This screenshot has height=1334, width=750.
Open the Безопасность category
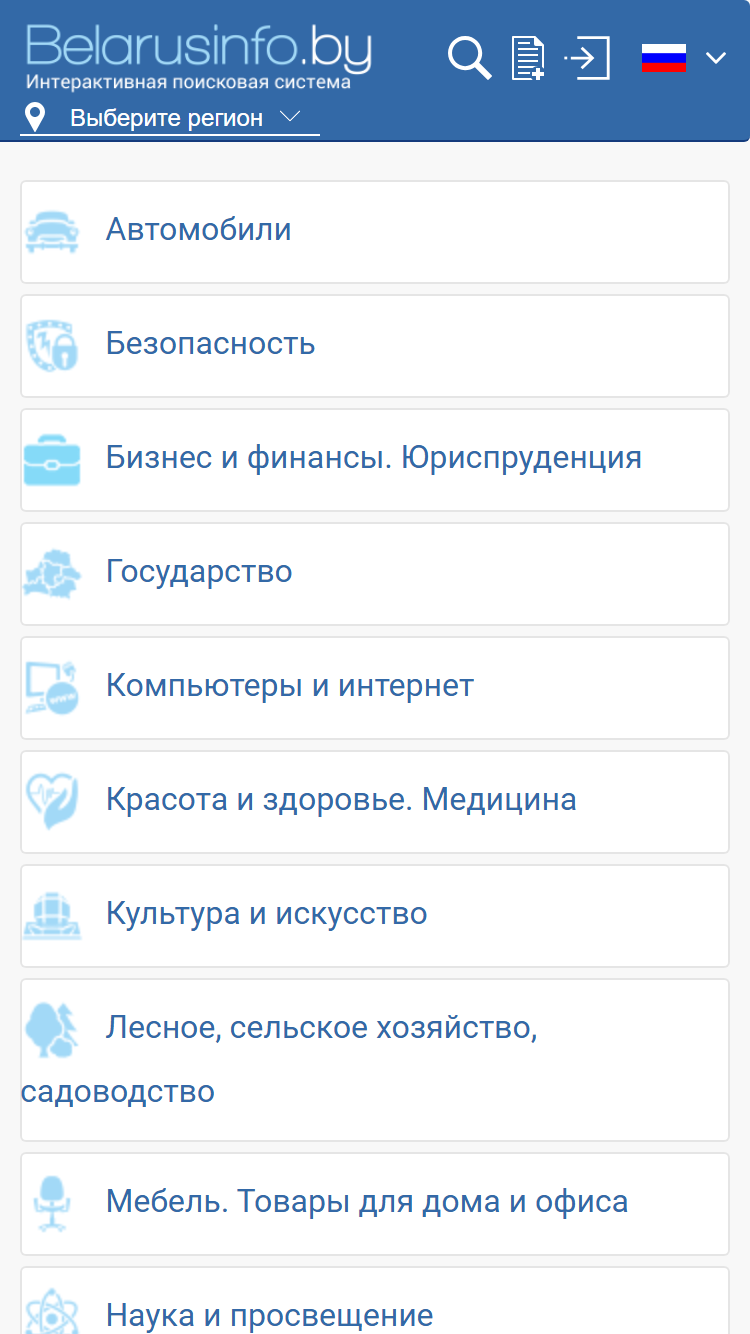click(x=375, y=346)
